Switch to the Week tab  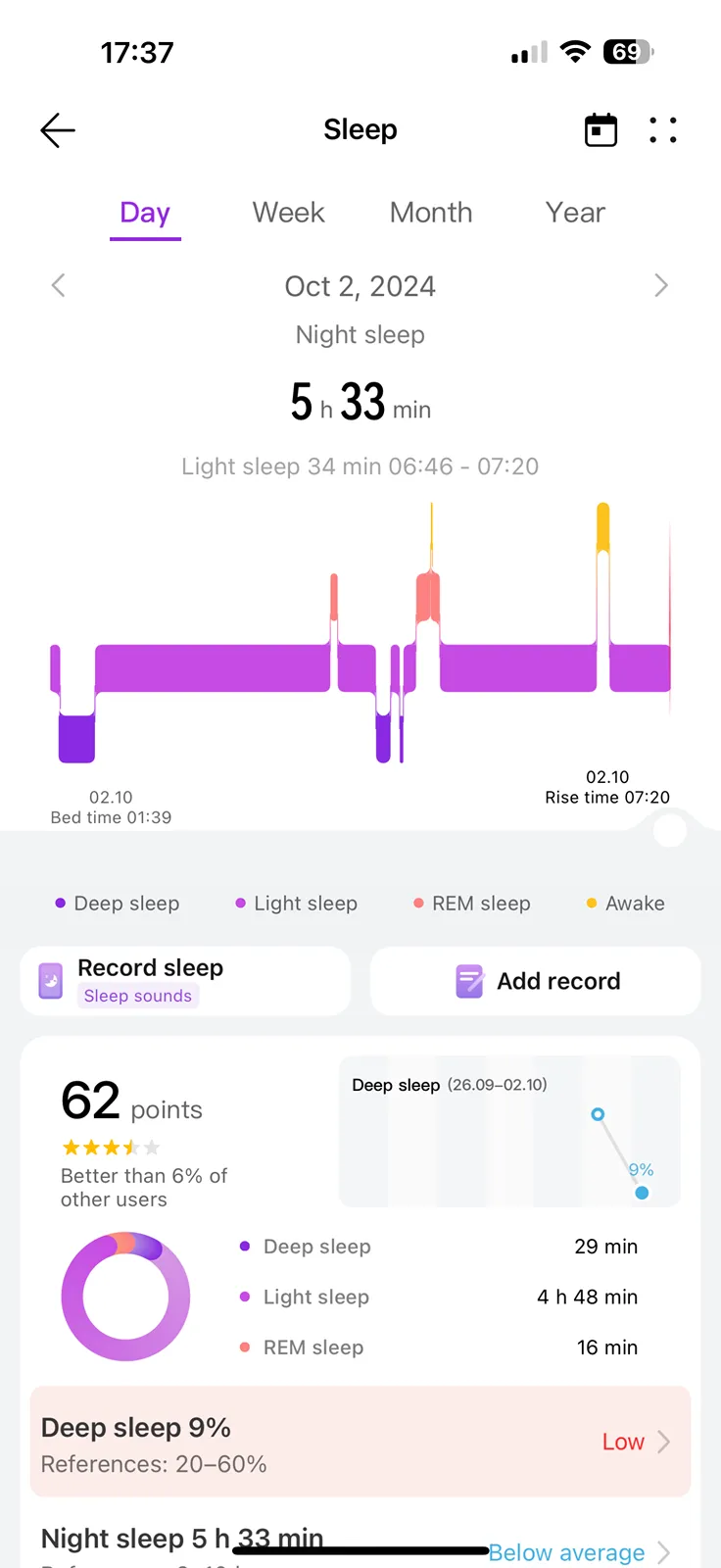(288, 213)
